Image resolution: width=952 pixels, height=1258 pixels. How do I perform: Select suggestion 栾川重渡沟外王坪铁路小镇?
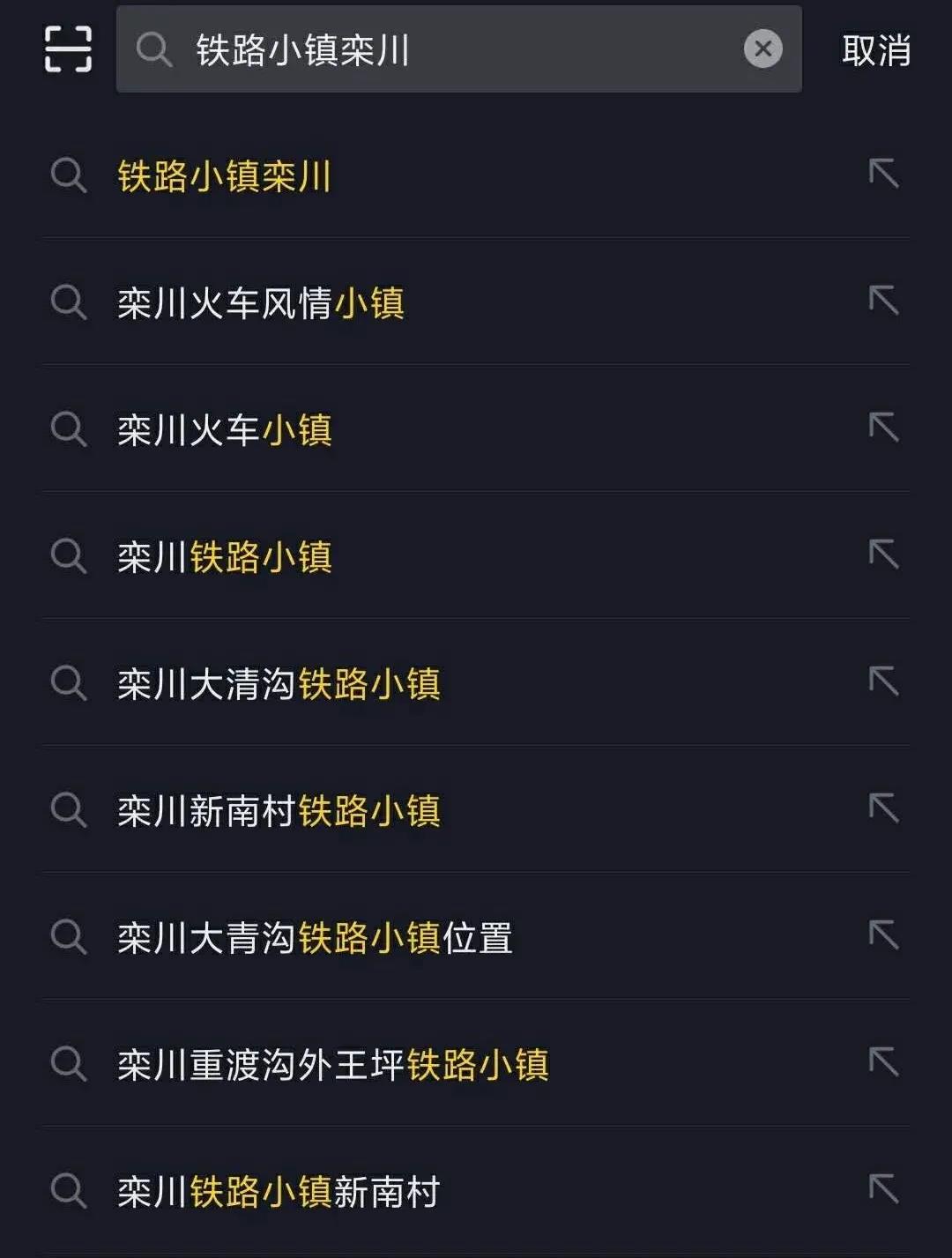click(x=333, y=1065)
